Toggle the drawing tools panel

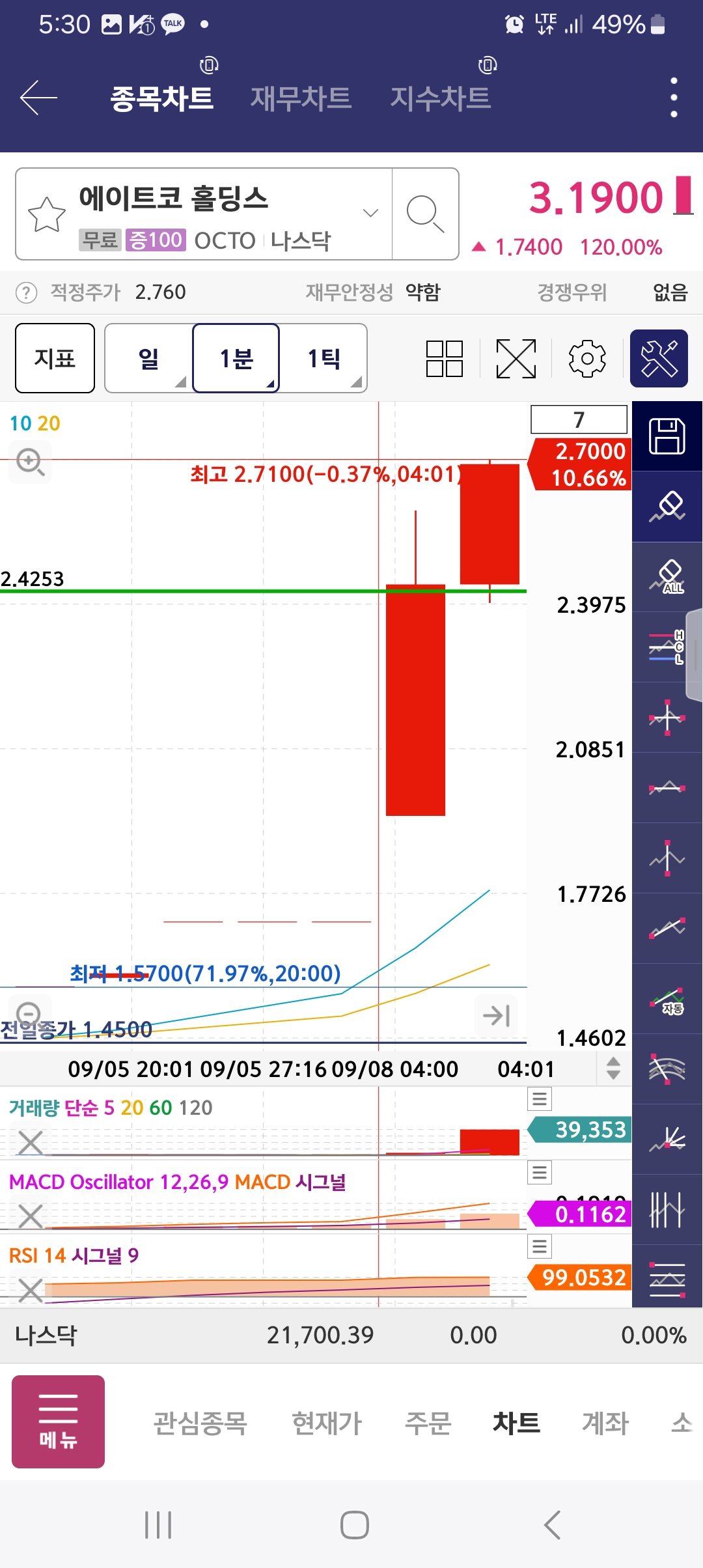[659, 359]
